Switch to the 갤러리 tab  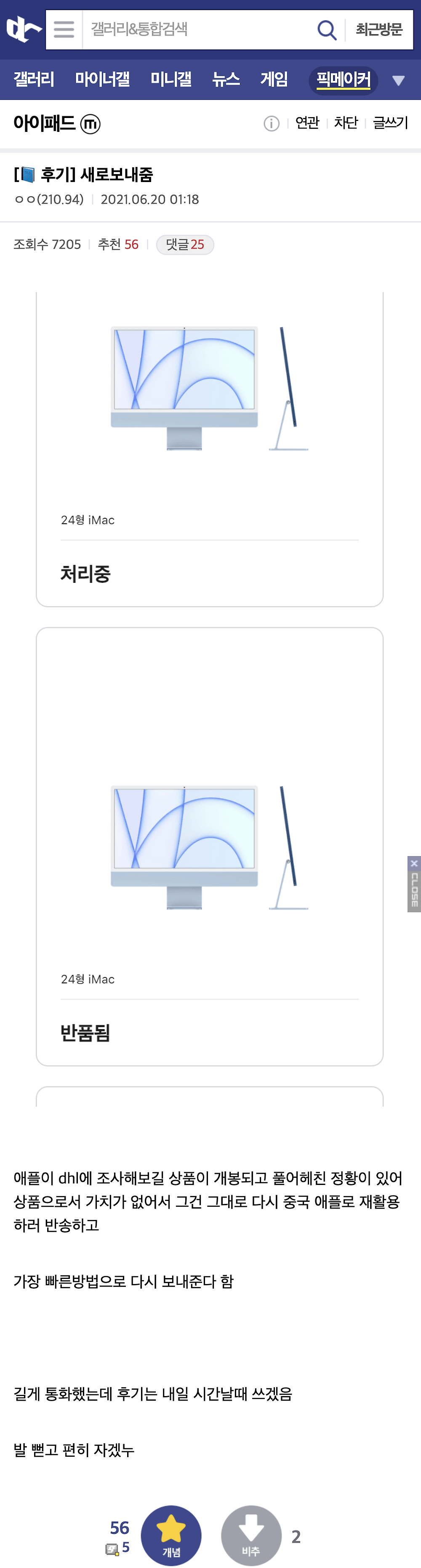(34, 79)
